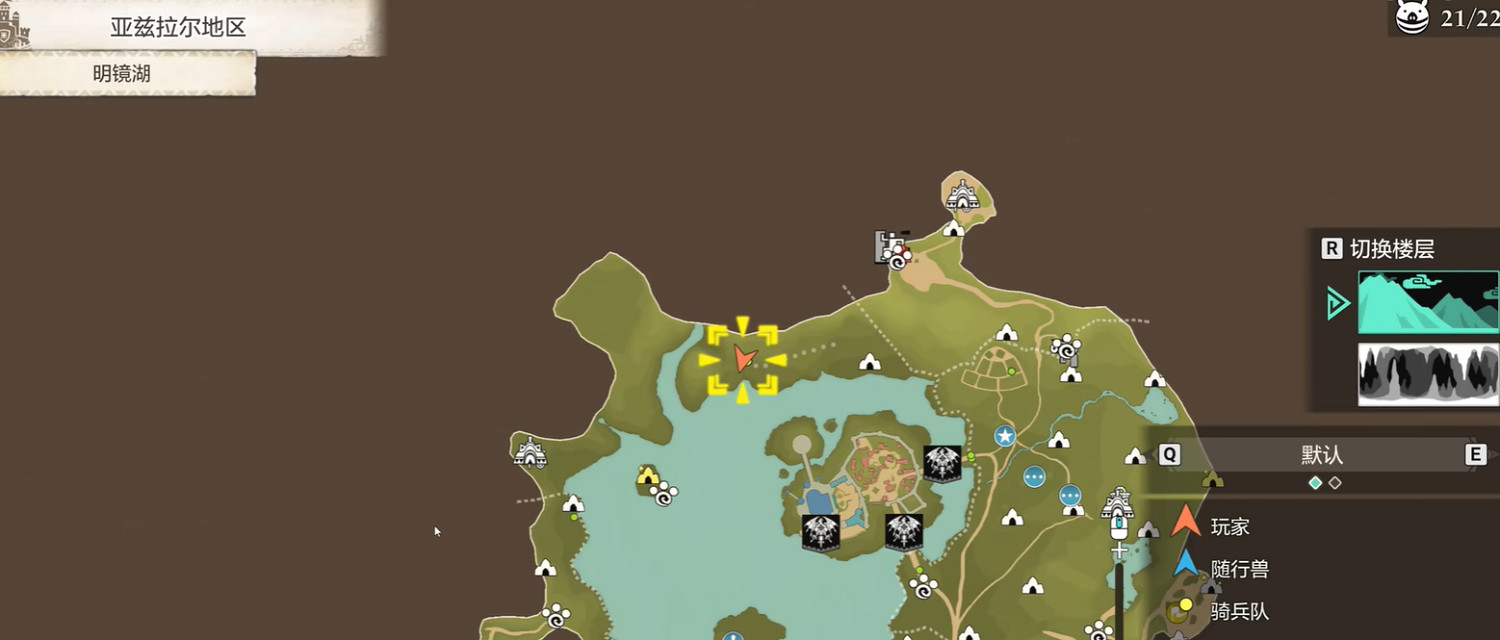Open the building icon on the northern peninsula
Image resolution: width=1500 pixels, height=640 pixels.
pos(962,194)
